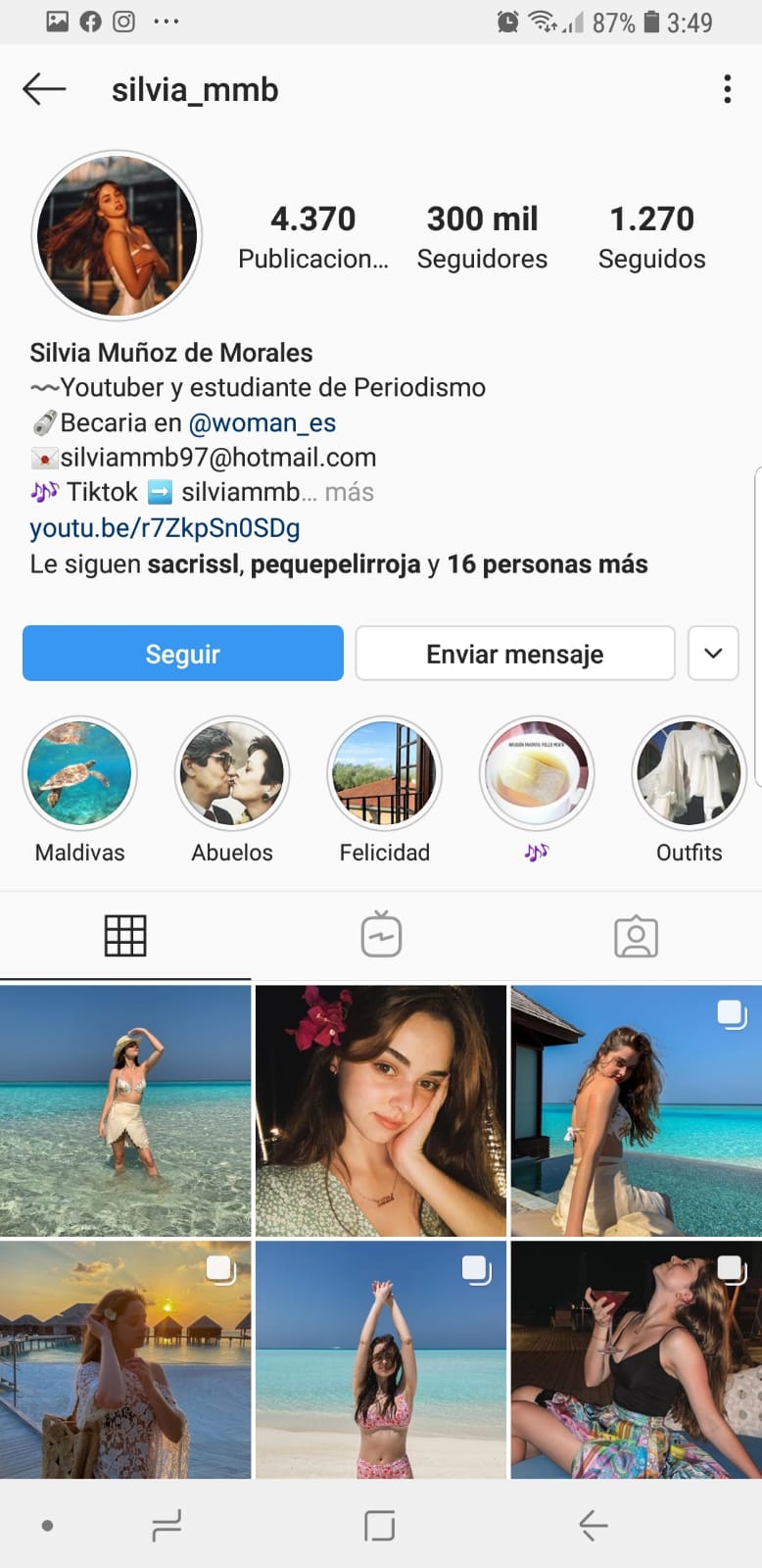Select the posts grid tab

(x=125, y=936)
